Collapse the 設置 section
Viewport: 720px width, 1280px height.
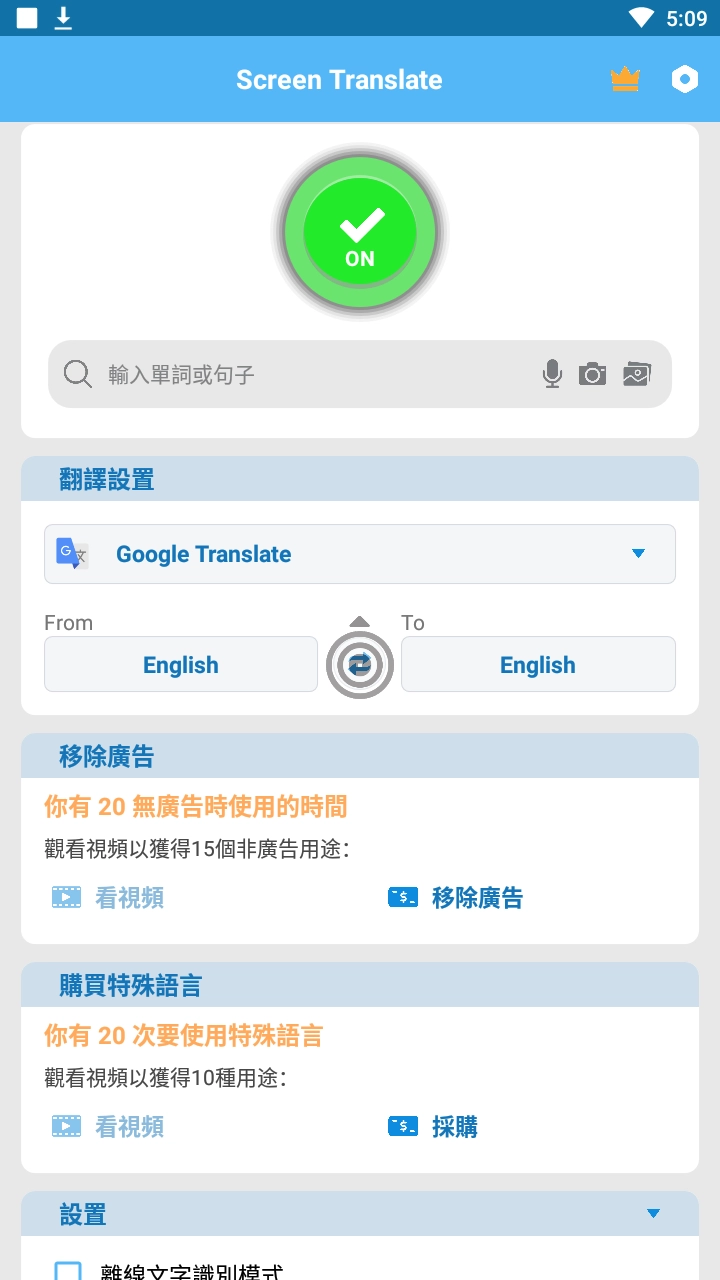tap(654, 1213)
